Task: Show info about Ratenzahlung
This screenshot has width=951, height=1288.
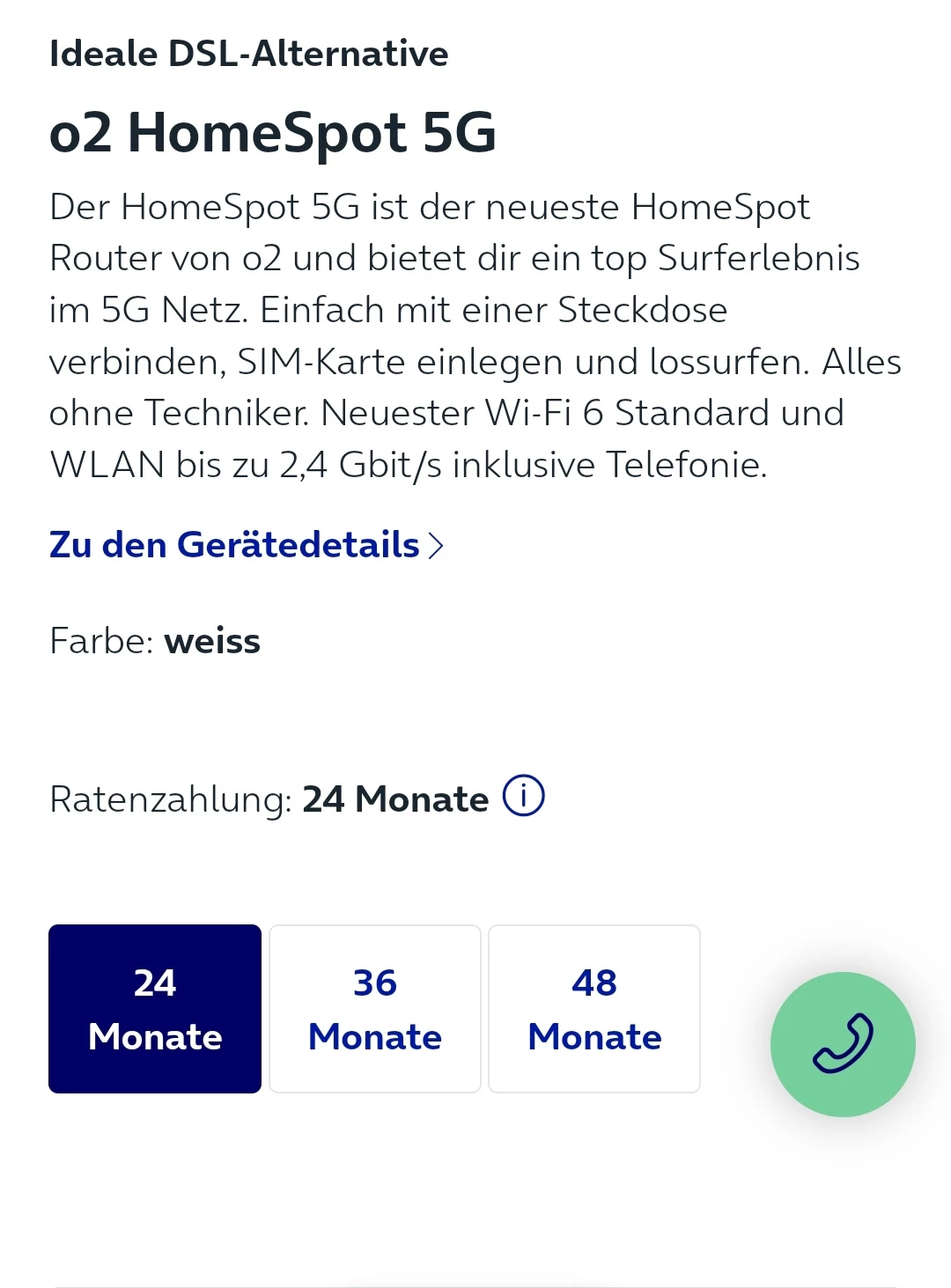Action: click(x=524, y=797)
